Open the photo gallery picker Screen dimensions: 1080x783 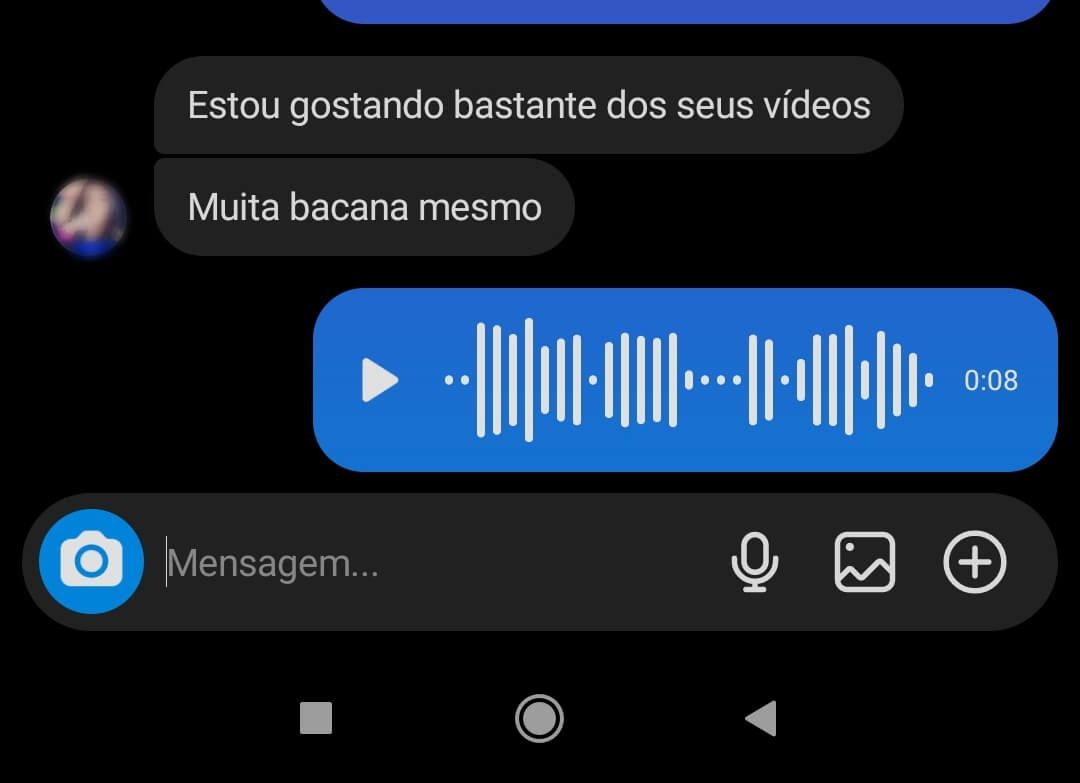pyautogui.click(x=865, y=562)
